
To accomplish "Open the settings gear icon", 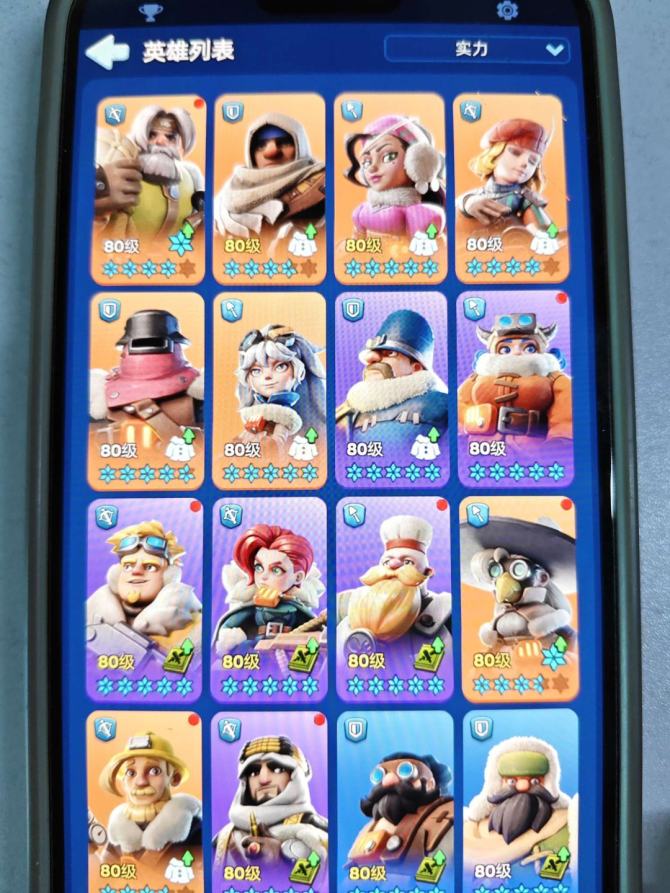I will pos(507,11).
